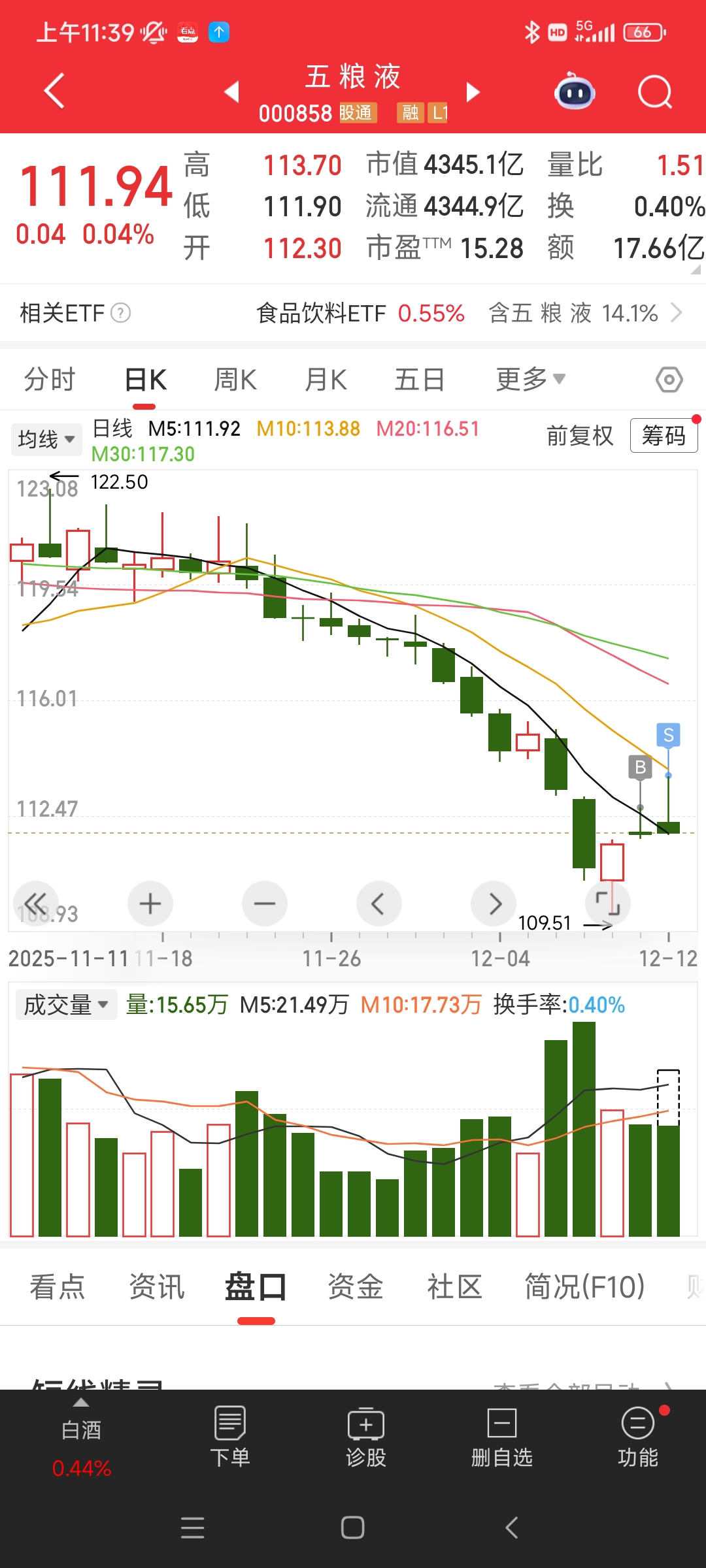Switch to 分时 chart tab
706x1568 pixels.
click(x=50, y=380)
